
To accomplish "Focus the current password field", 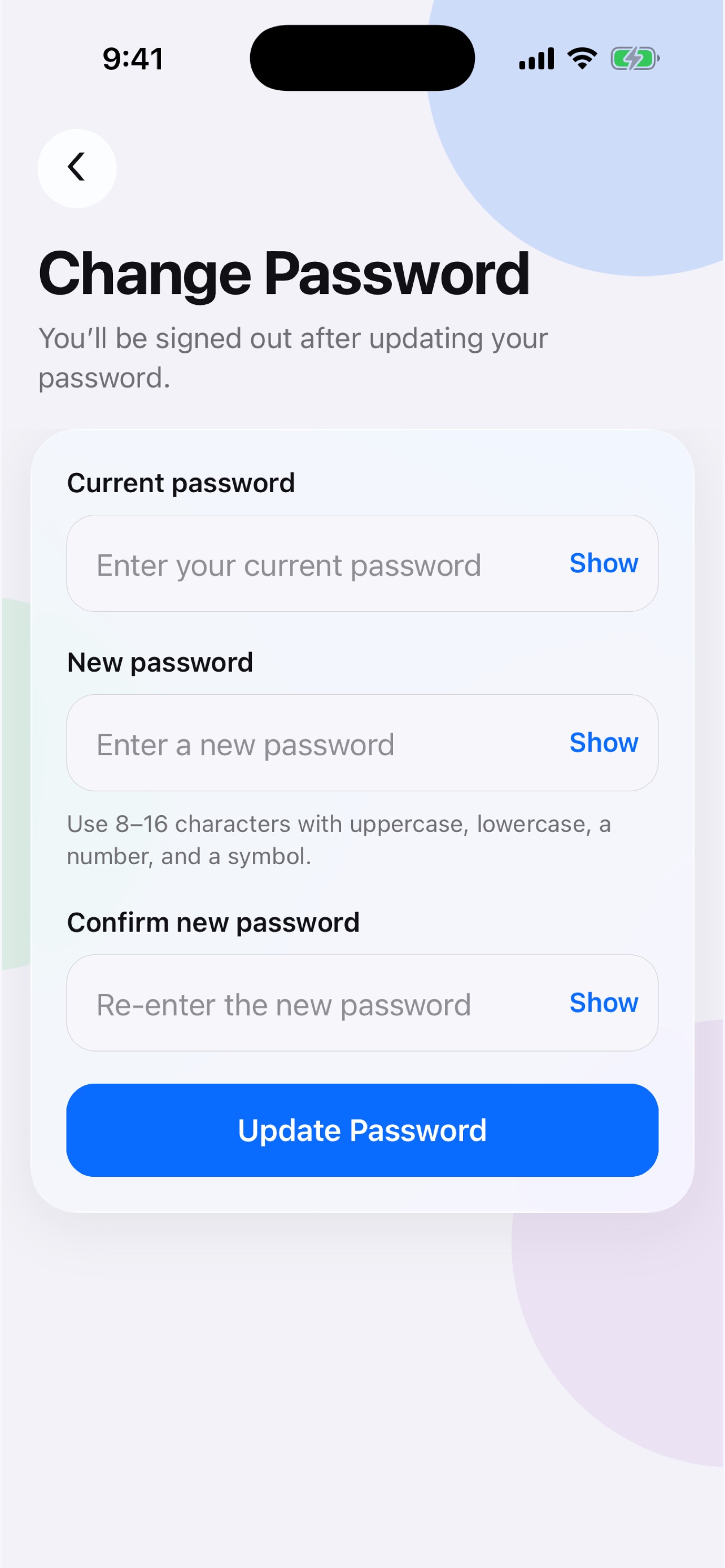I will (x=361, y=564).
